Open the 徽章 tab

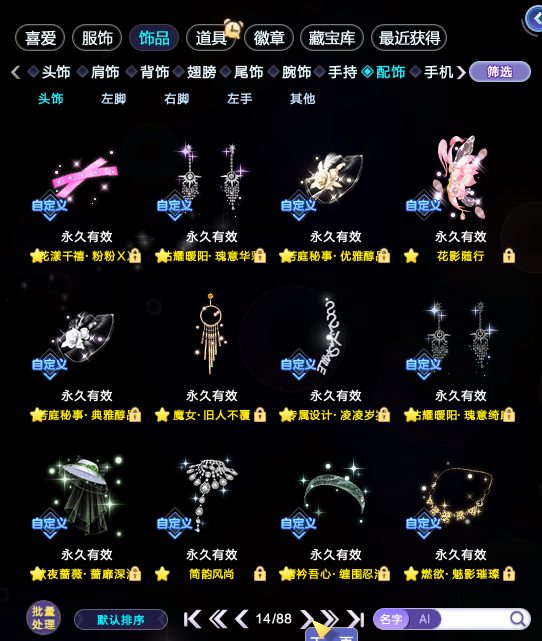[269, 38]
